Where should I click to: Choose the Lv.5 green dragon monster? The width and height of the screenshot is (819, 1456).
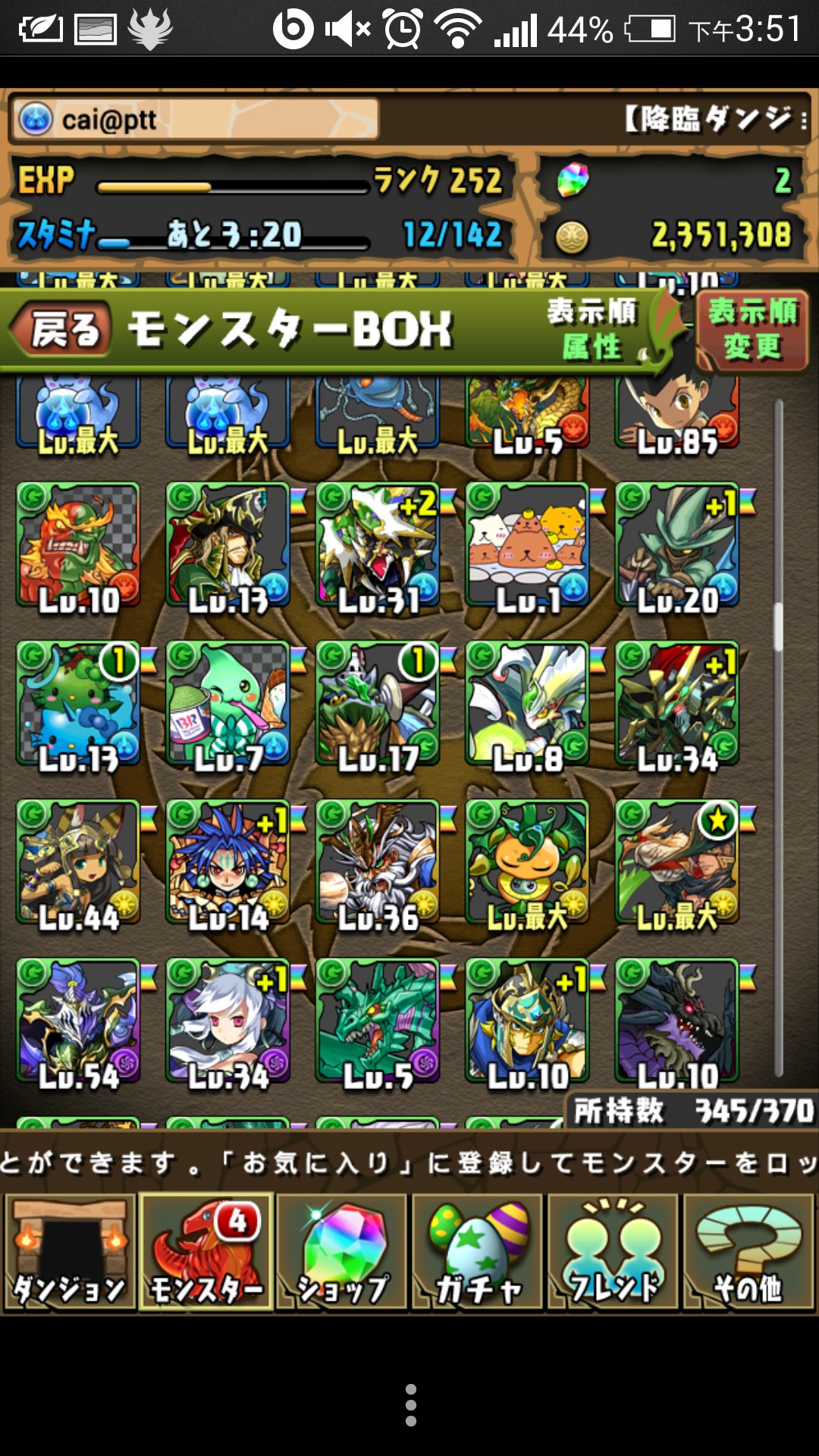point(378,1021)
